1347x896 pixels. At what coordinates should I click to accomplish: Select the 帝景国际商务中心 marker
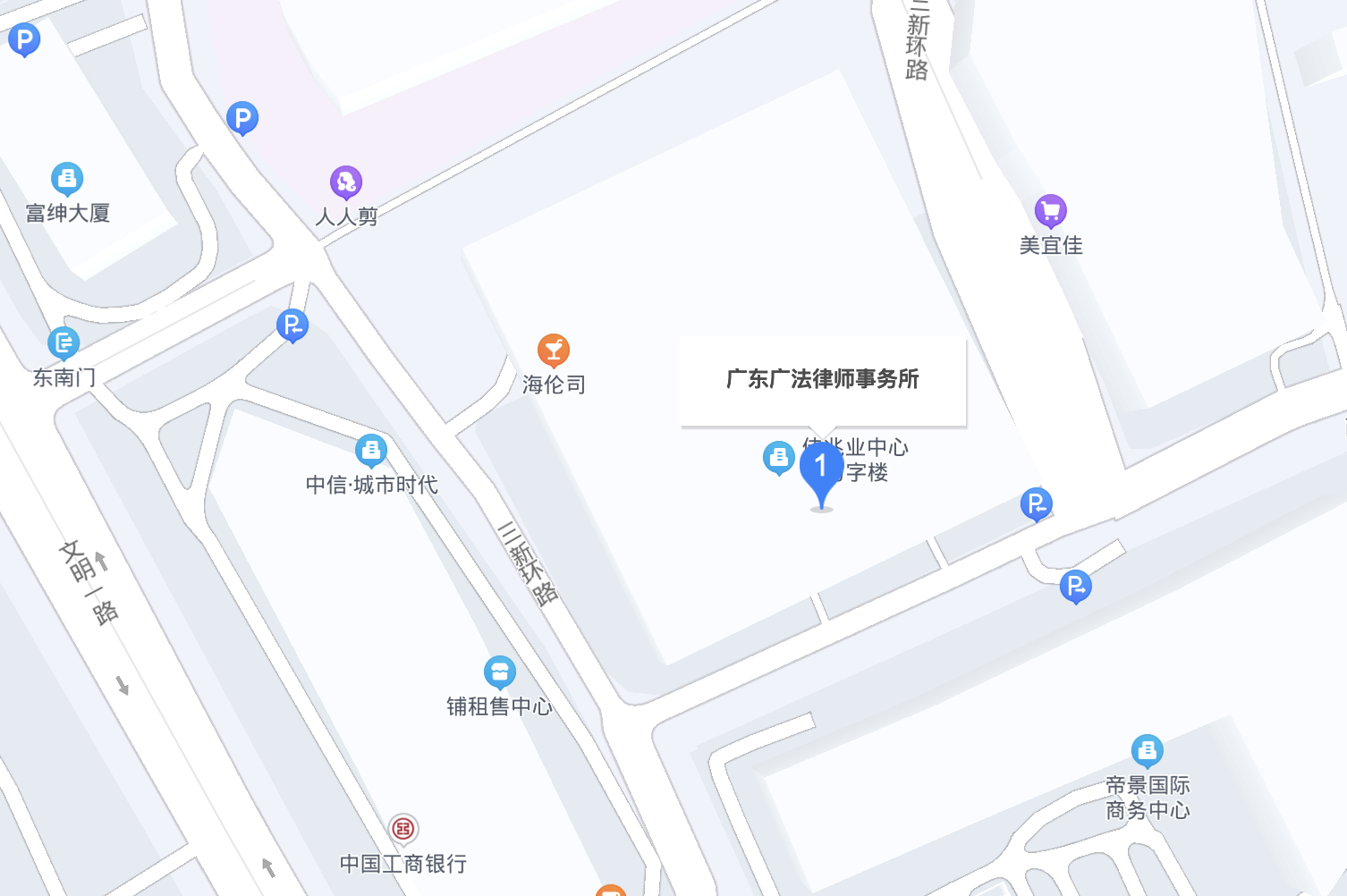(1148, 751)
